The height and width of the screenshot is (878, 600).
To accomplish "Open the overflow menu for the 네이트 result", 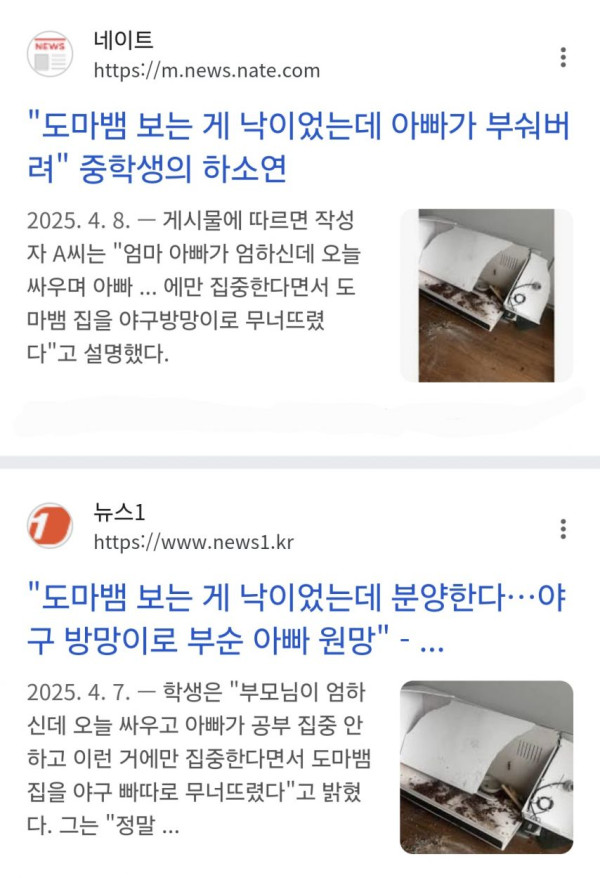I will click(x=563, y=57).
